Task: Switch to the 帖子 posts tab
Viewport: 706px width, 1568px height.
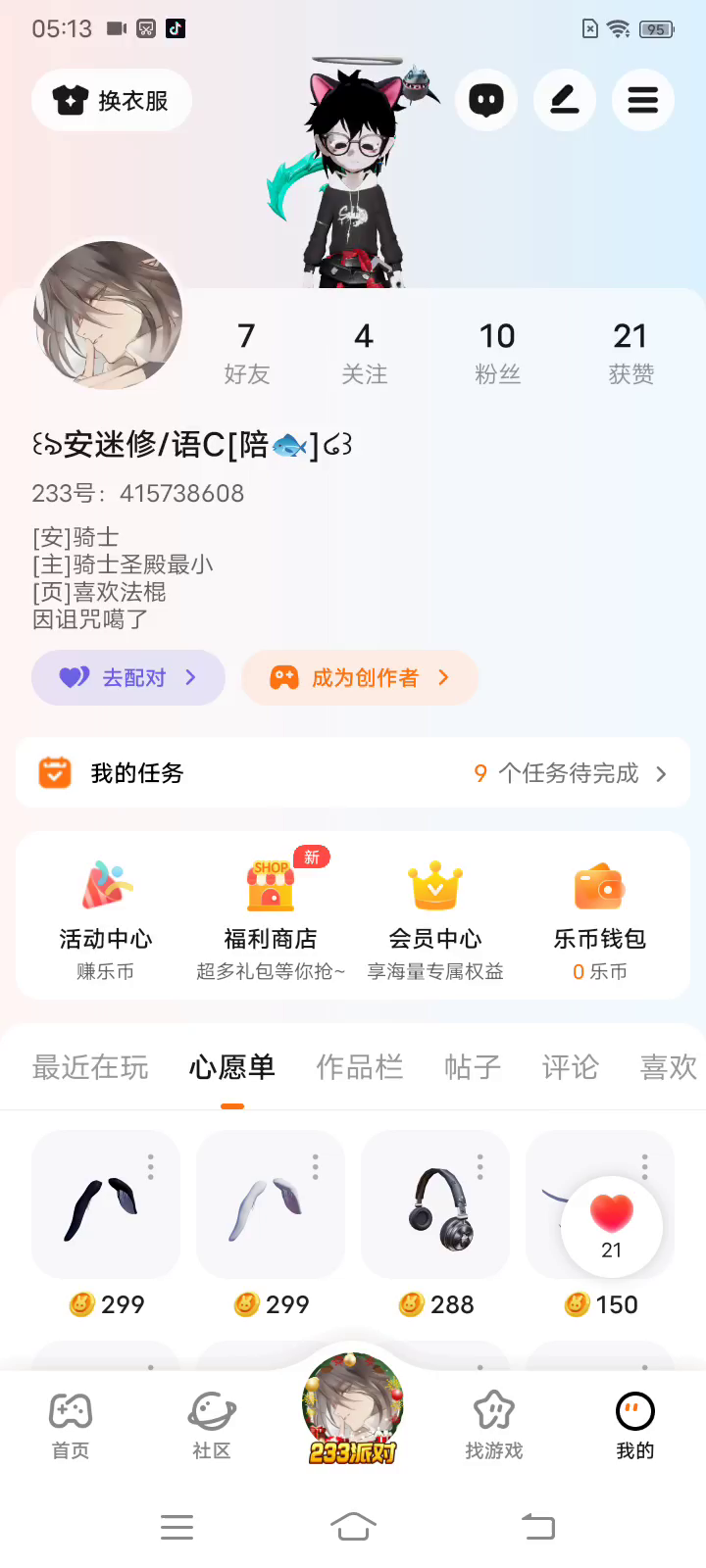Action: point(472,1067)
